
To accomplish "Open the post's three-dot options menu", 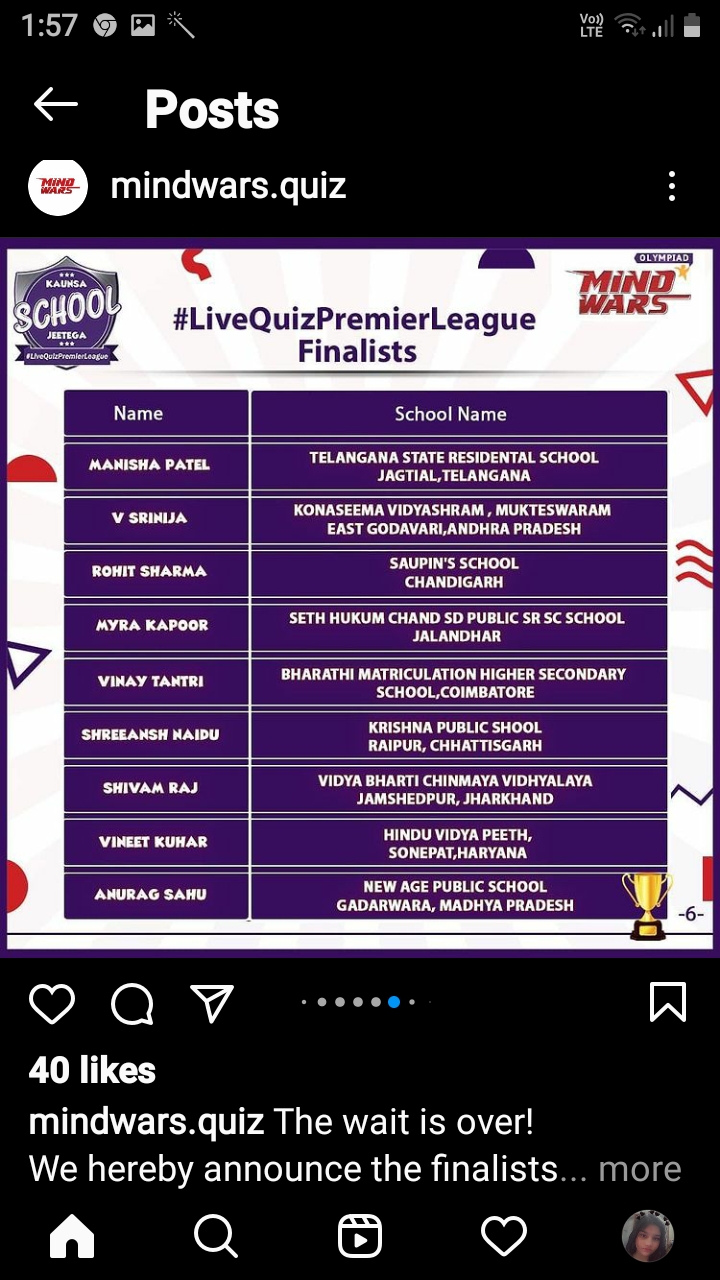I will pyautogui.click(x=672, y=186).
